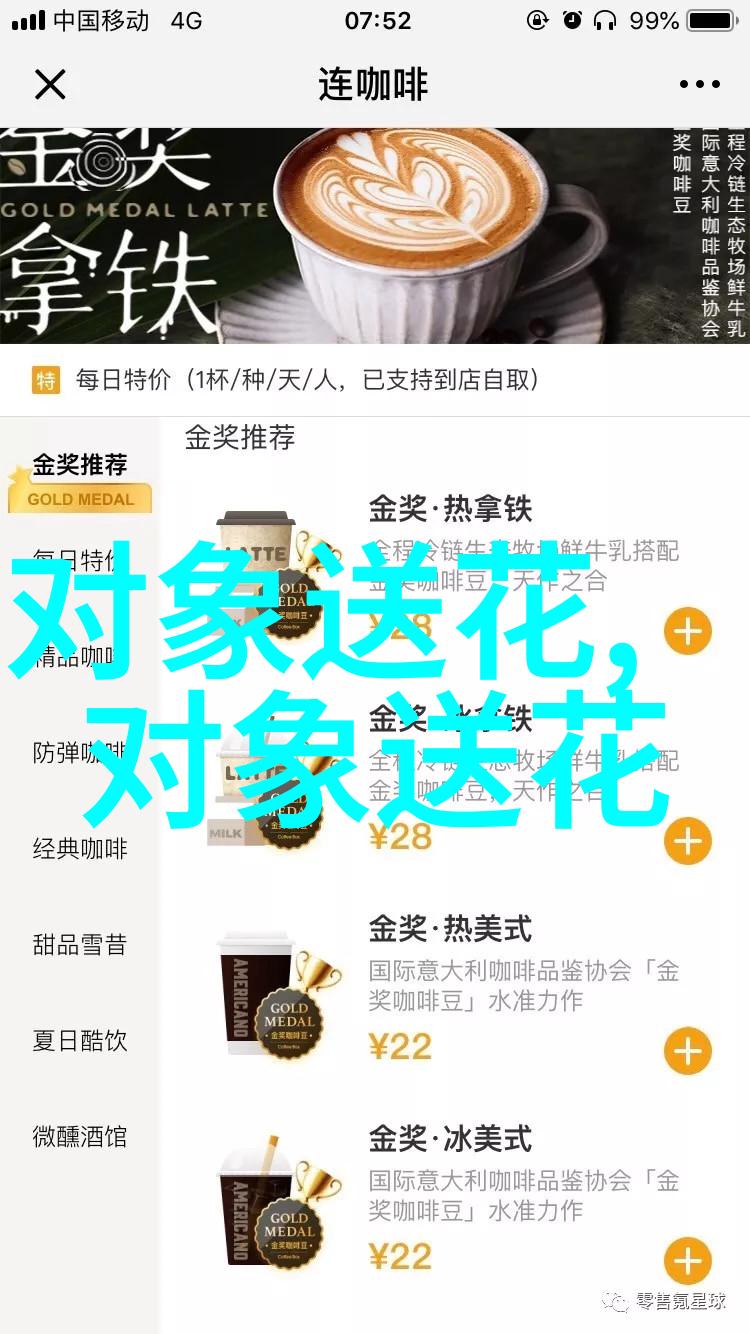Switch to the 甜品雪昔 category
The width and height of the screenshot is (750, 1334).
click(80, 945)
